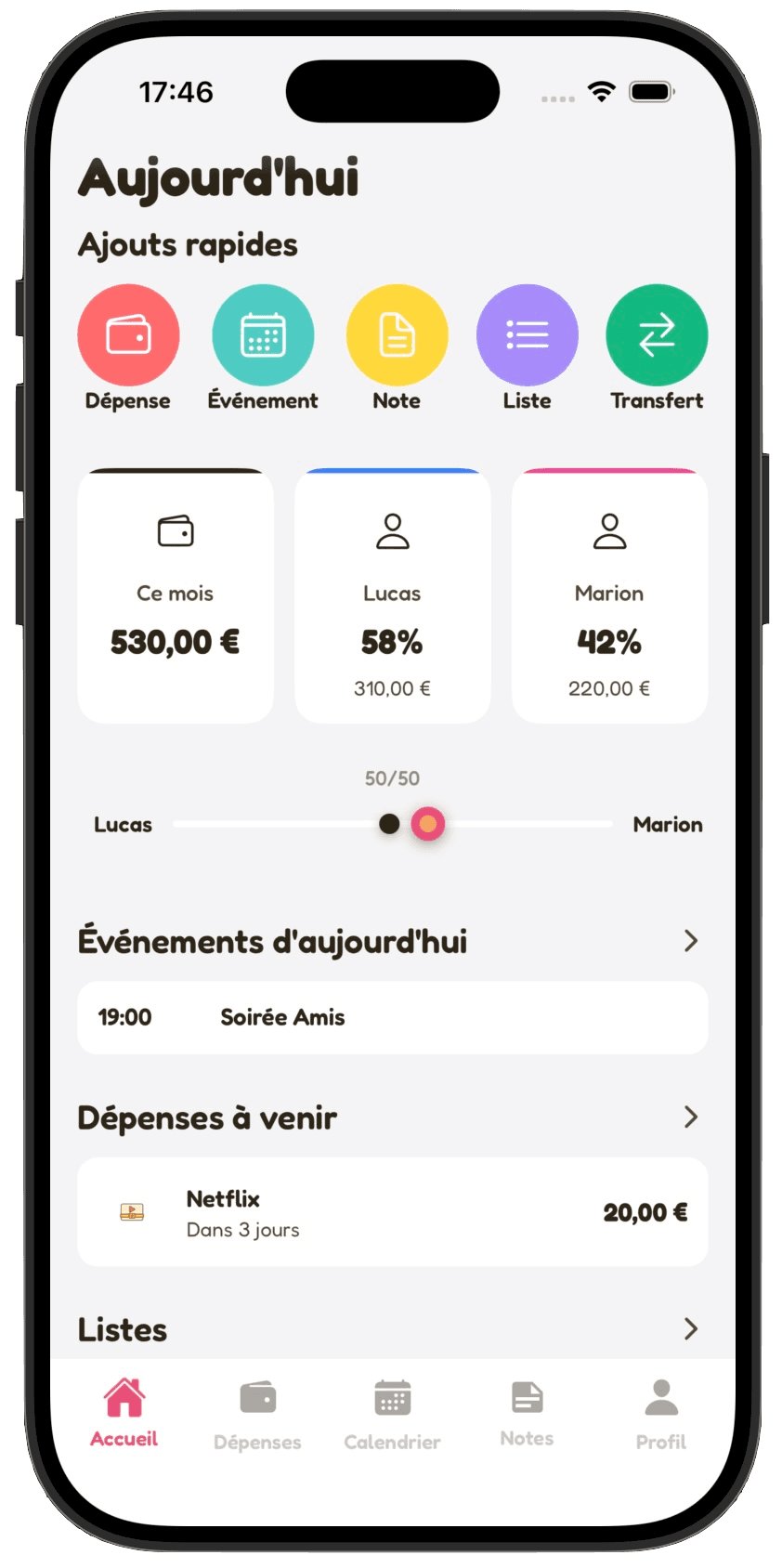Expand Événements d'aujourd'hui with its chevron
Viewport: 782px width, 1568px height.
pyautogui.click(x=690, y=941)
